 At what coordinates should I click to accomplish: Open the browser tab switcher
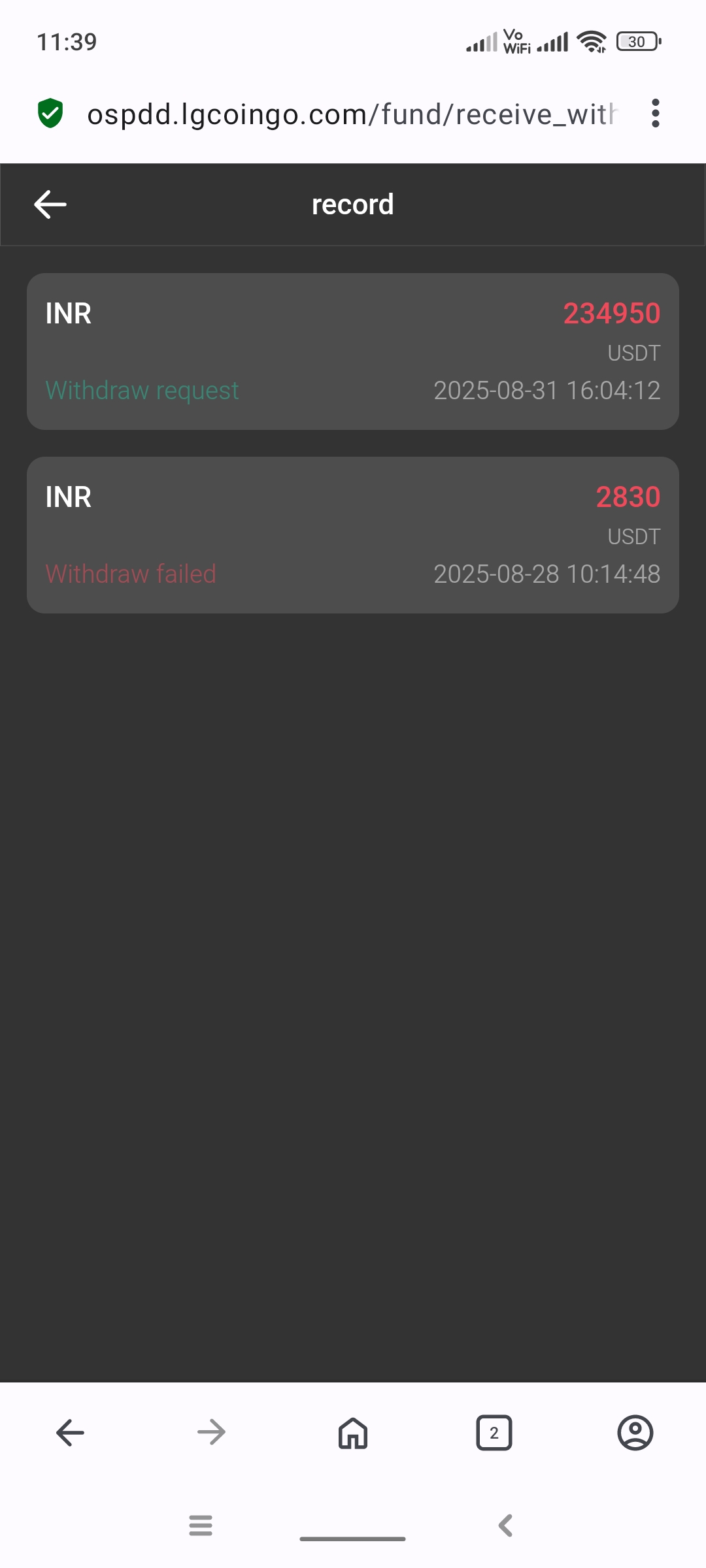tap(494, 1433)
